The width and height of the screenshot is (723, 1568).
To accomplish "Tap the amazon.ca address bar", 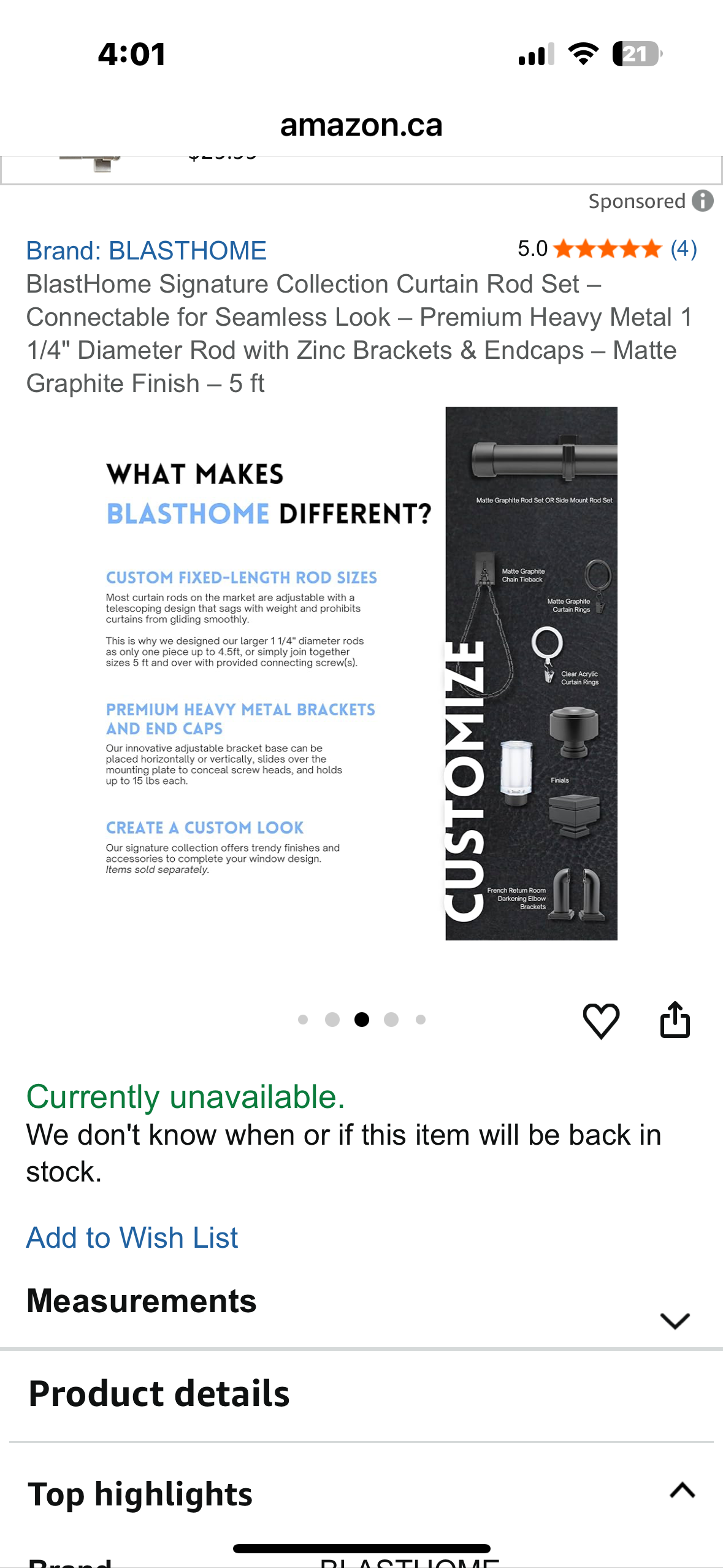I will pos(361,125).
